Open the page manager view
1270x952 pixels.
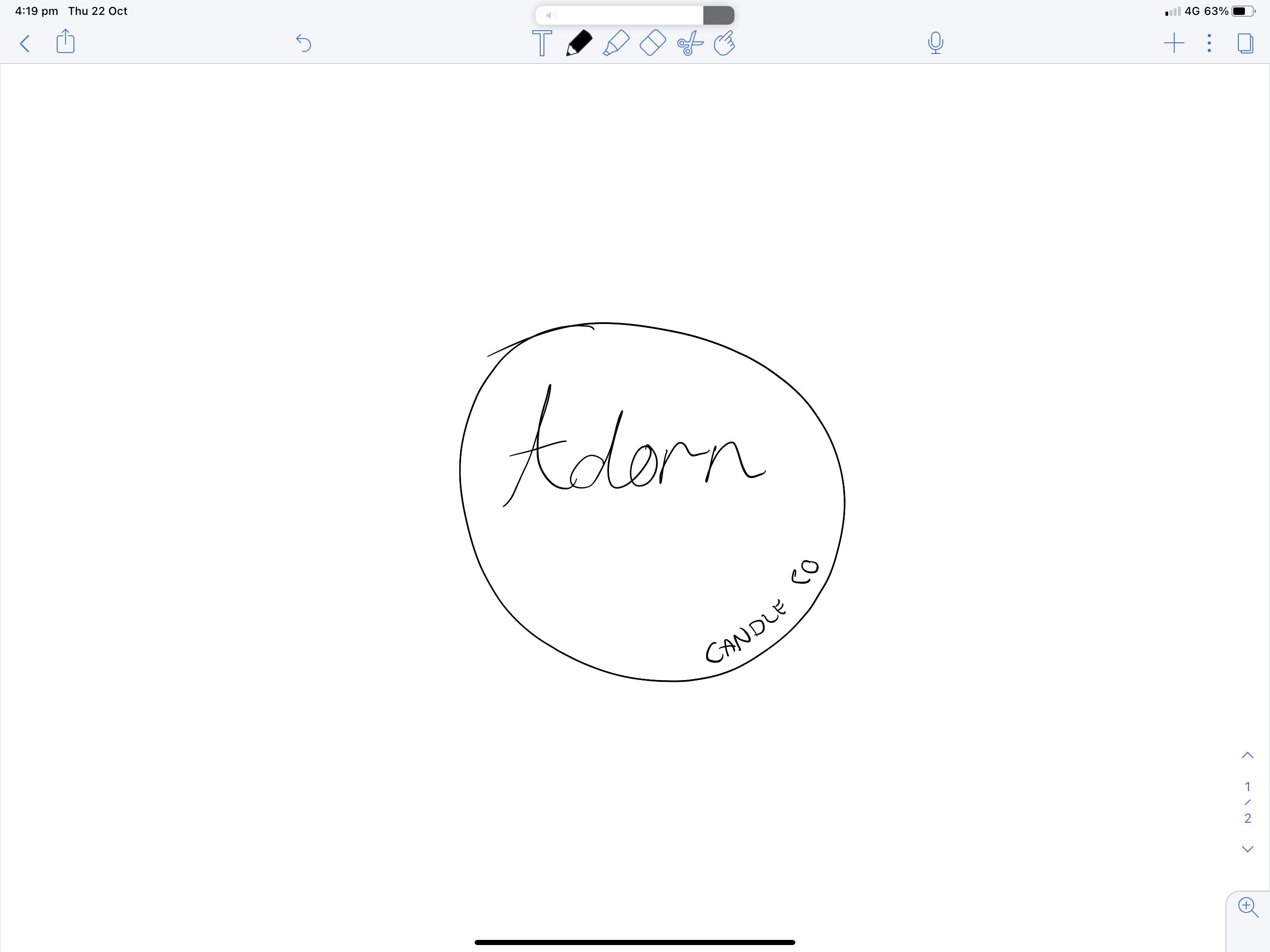point(1245,43)
